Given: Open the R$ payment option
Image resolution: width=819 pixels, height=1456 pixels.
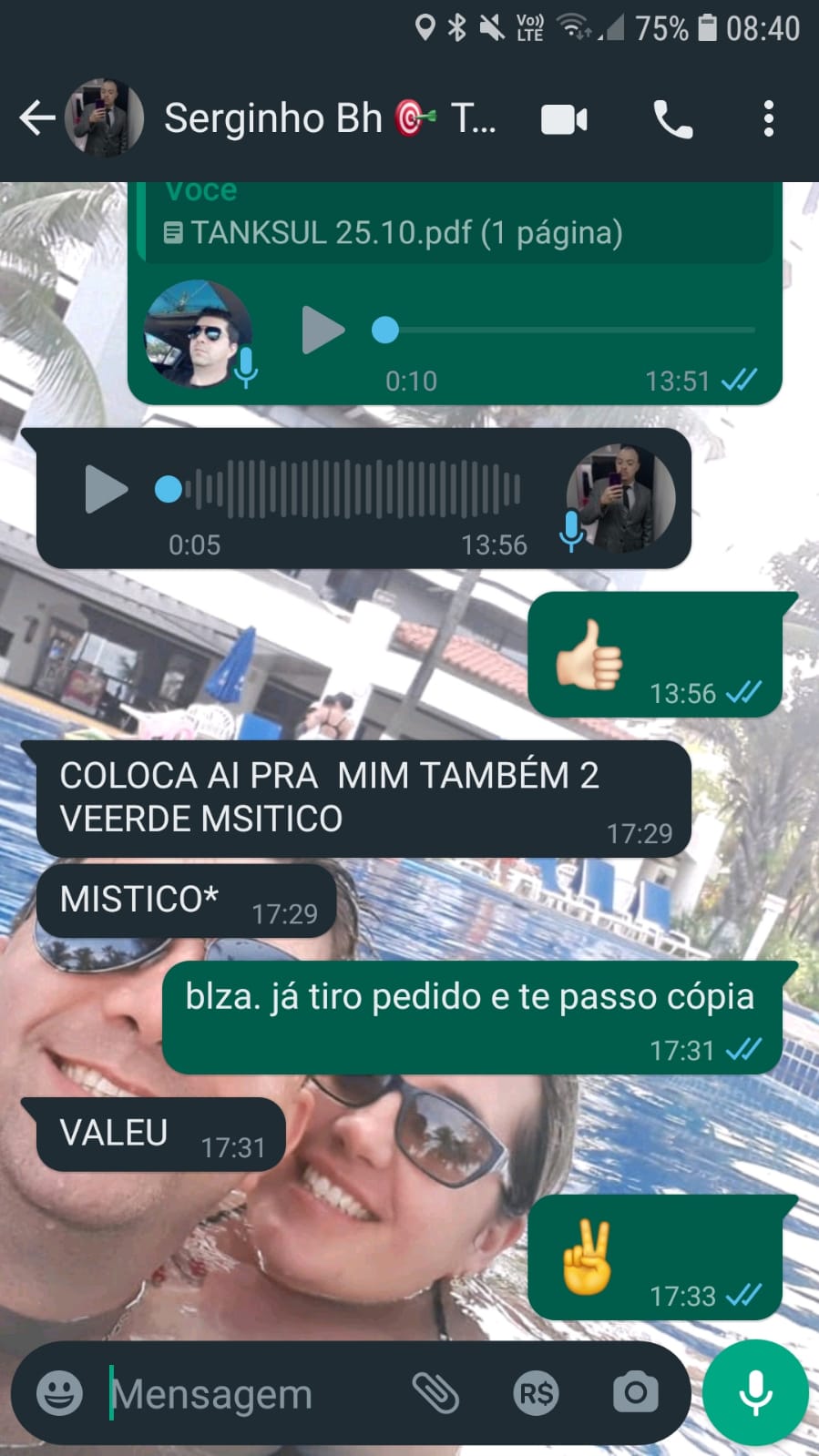Looking at the screenshot, I should [x=536, y=1393].
